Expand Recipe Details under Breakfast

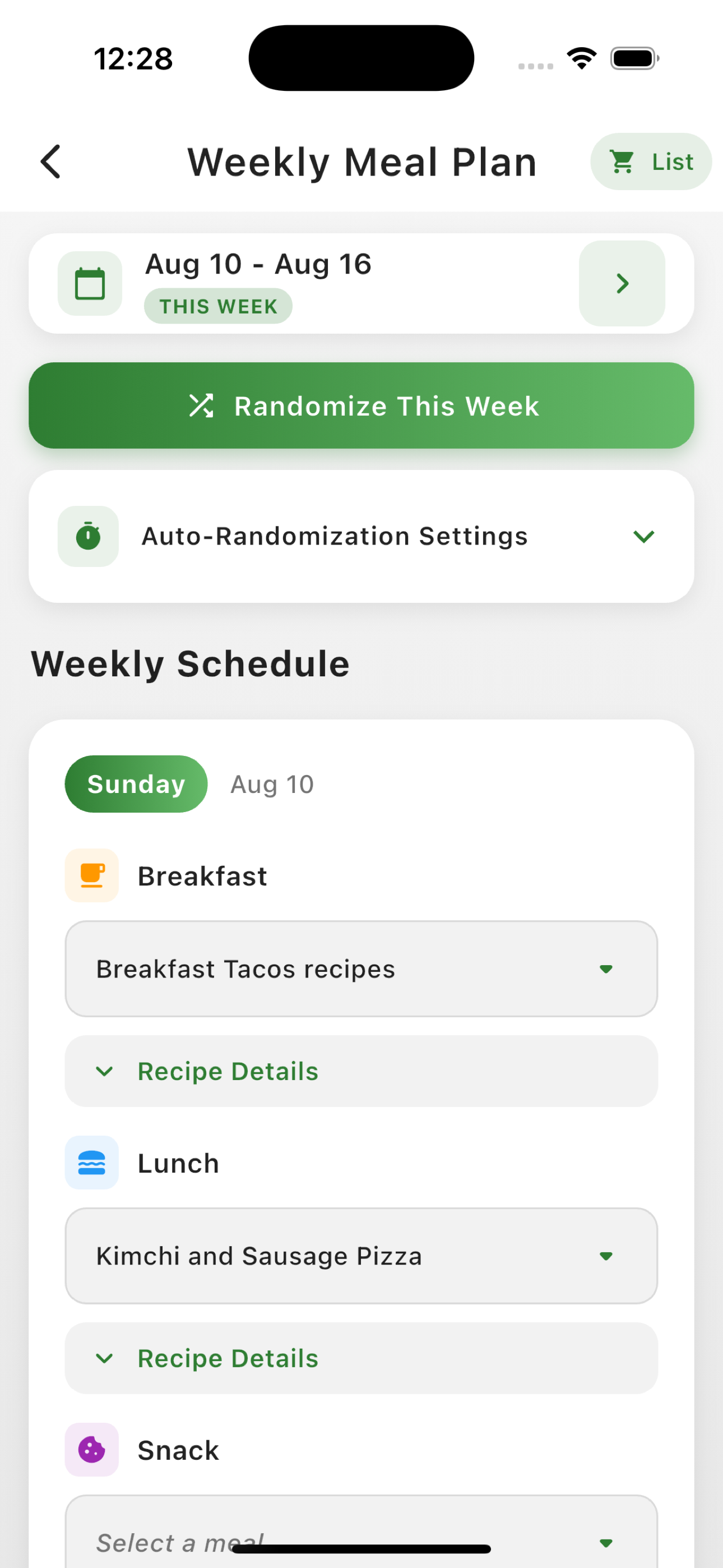pos(361,1071)
